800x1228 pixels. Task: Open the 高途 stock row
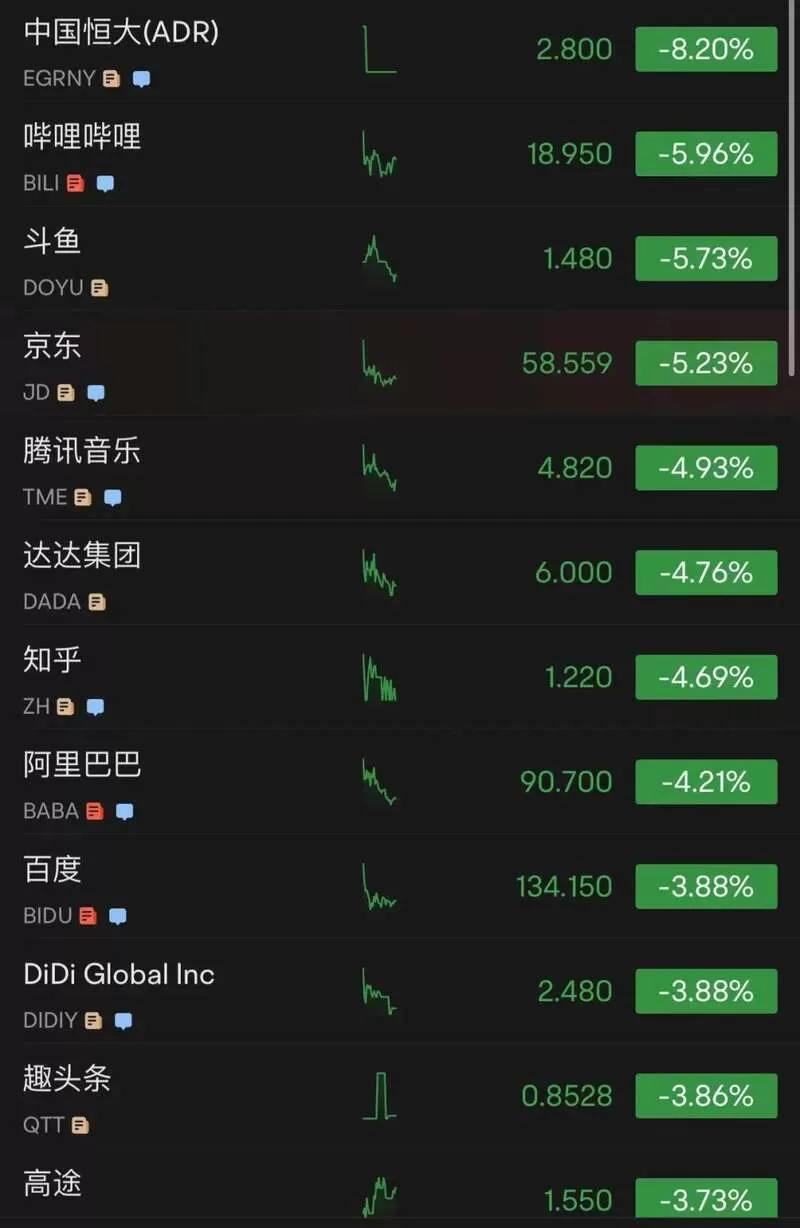click(400, 1189)
